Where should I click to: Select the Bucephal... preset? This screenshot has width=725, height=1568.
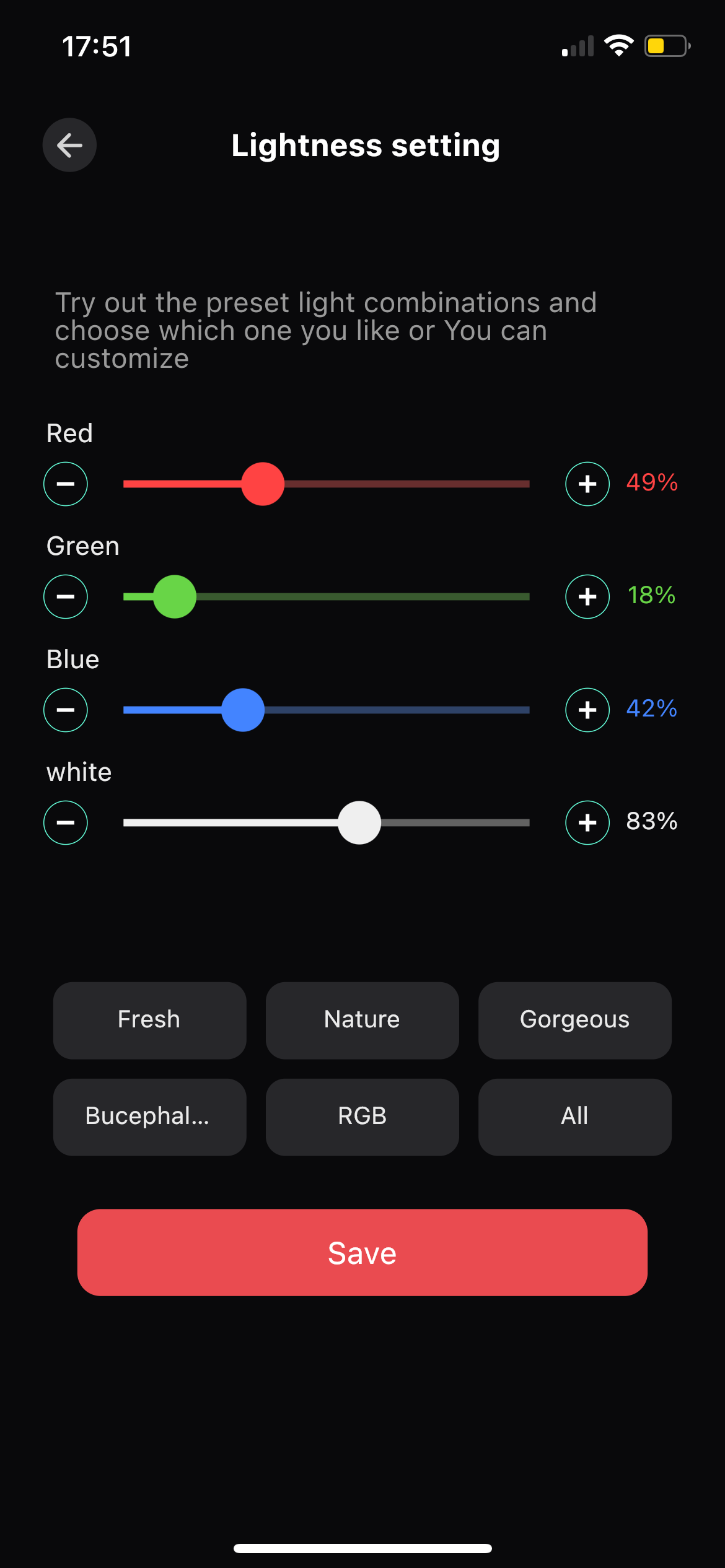click(x=149, y=1117)
